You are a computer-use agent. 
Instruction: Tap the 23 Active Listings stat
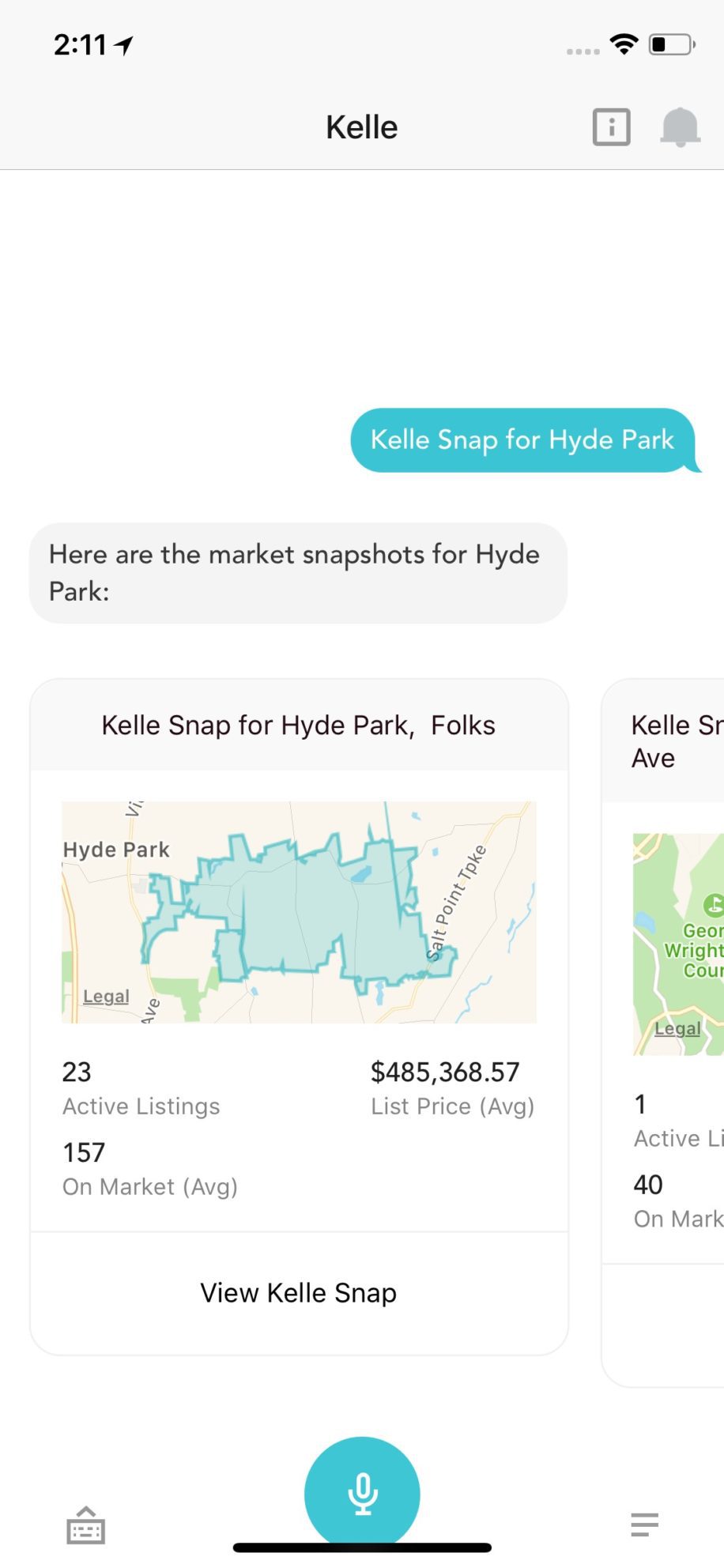click(x=141, y=1088)
